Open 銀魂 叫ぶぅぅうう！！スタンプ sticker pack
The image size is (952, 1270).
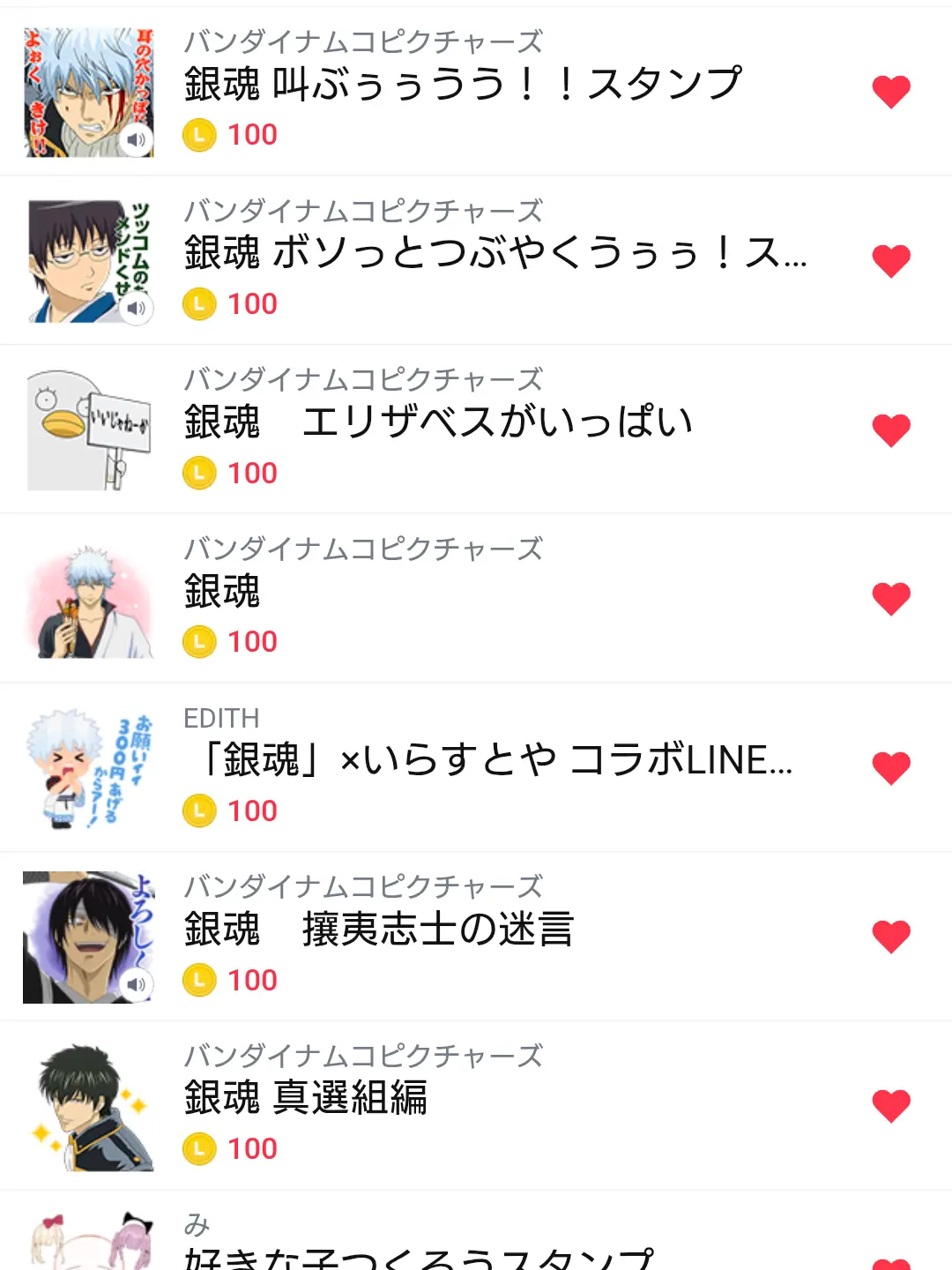click(463, 85)
